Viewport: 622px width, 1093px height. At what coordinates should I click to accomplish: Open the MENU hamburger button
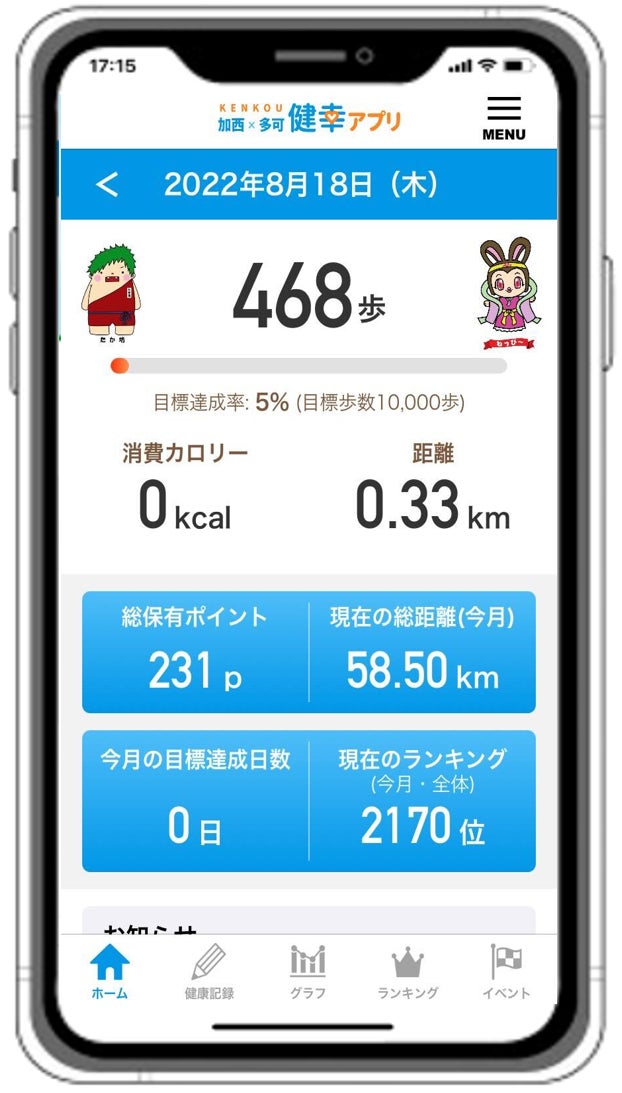pos(503,118)
